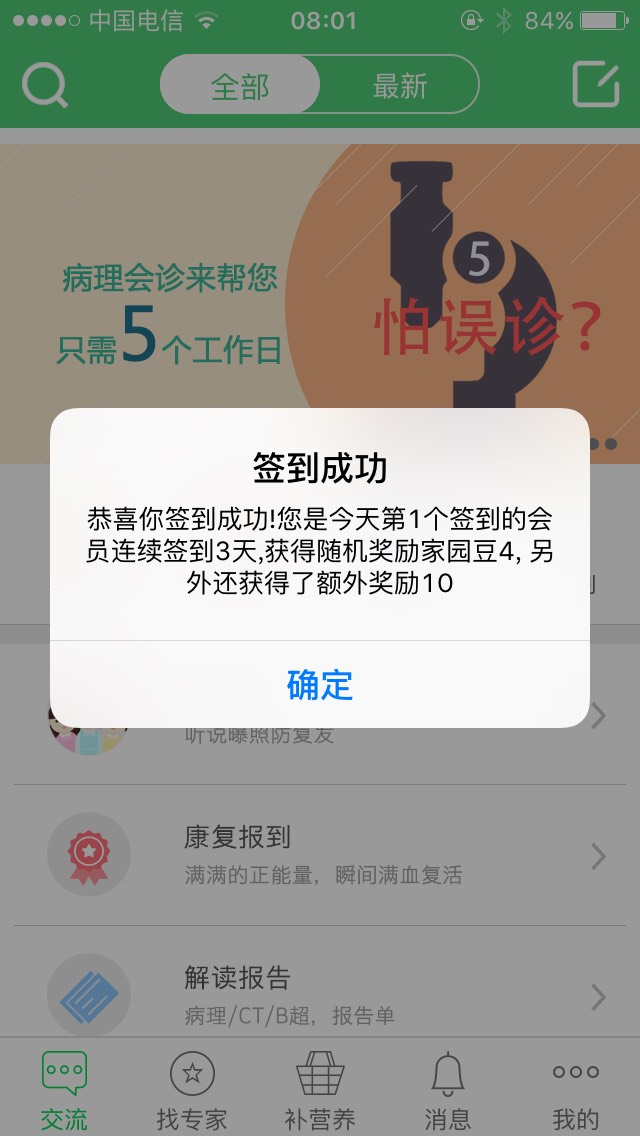Open the 我的 tab
The height and width of the screenshot is (1136, 640).
576,1088
